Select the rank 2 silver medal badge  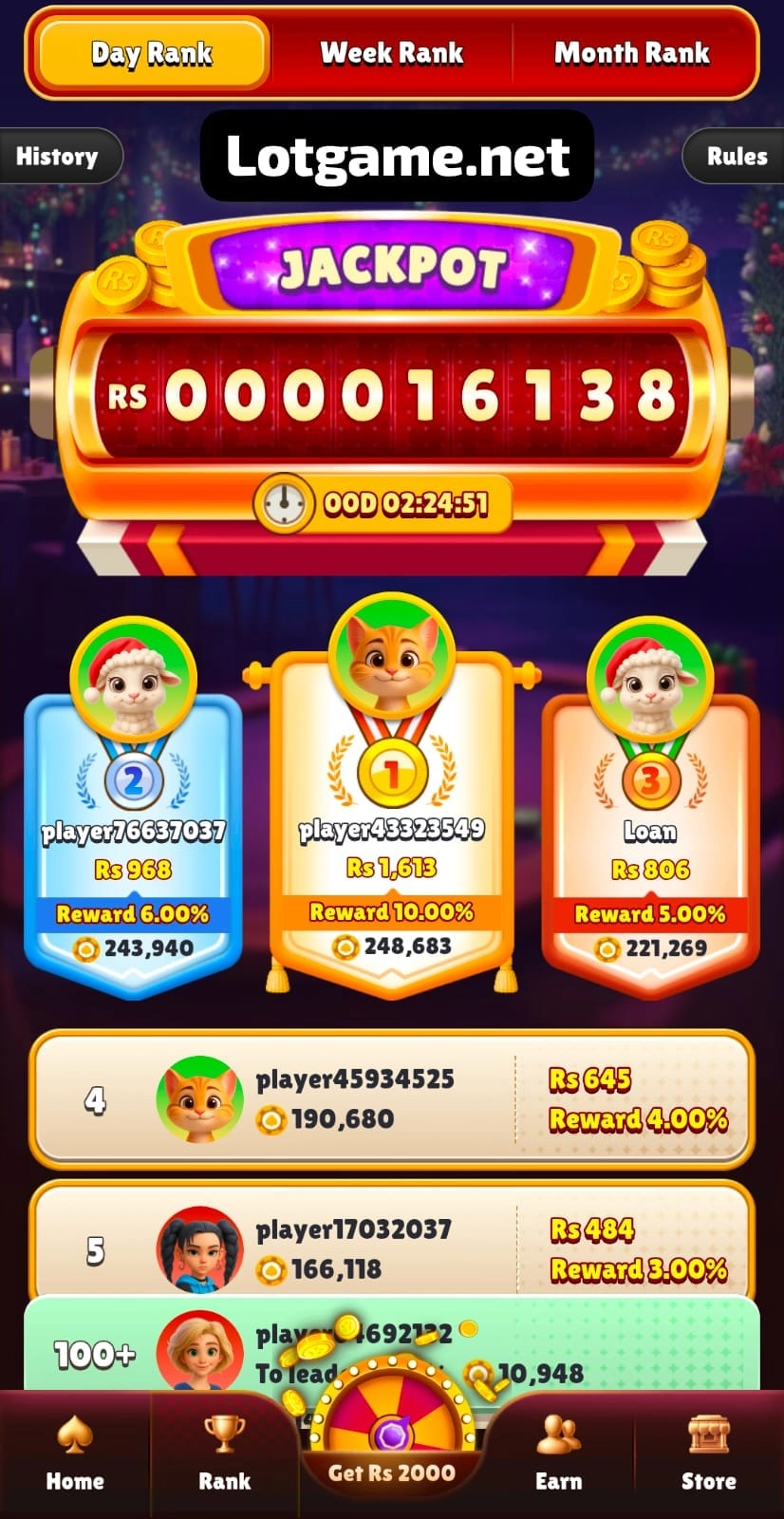(133, 778)
